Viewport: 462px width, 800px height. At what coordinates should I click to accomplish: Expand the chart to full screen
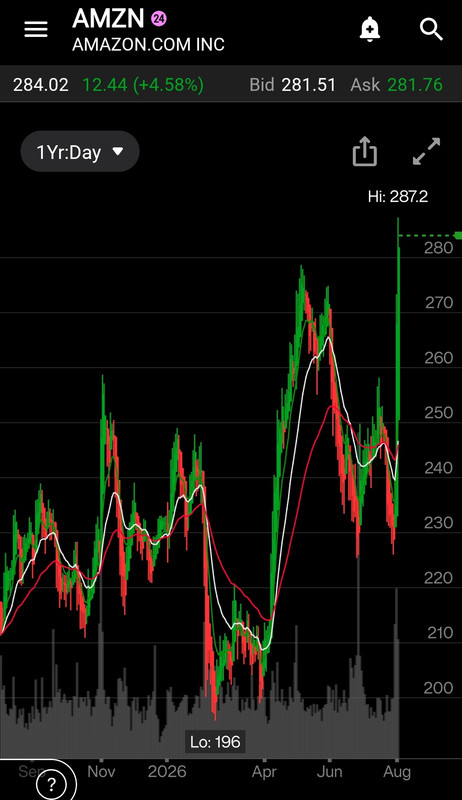tap(426, 151)
